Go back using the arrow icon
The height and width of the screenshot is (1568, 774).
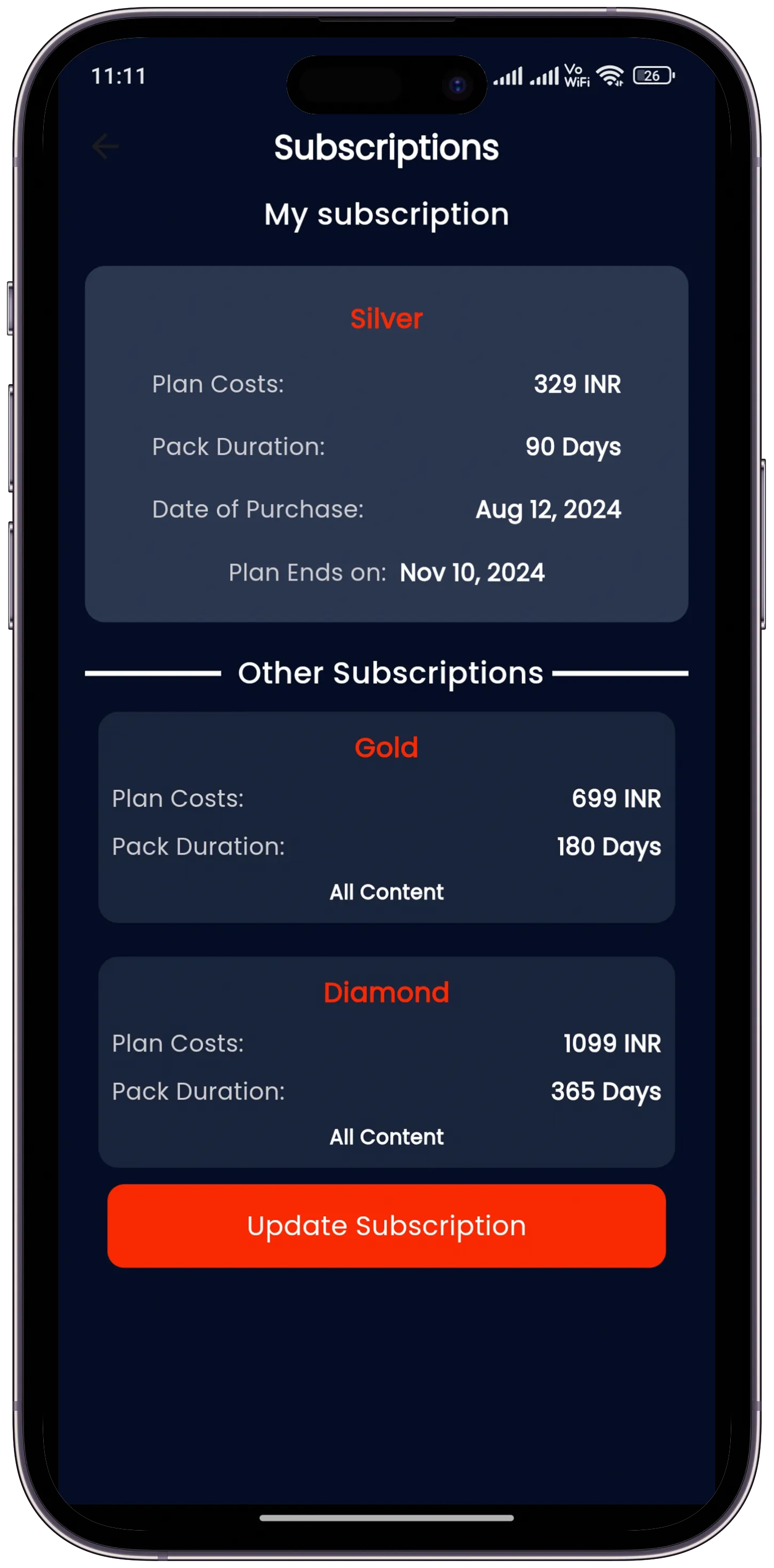(105, 147)
